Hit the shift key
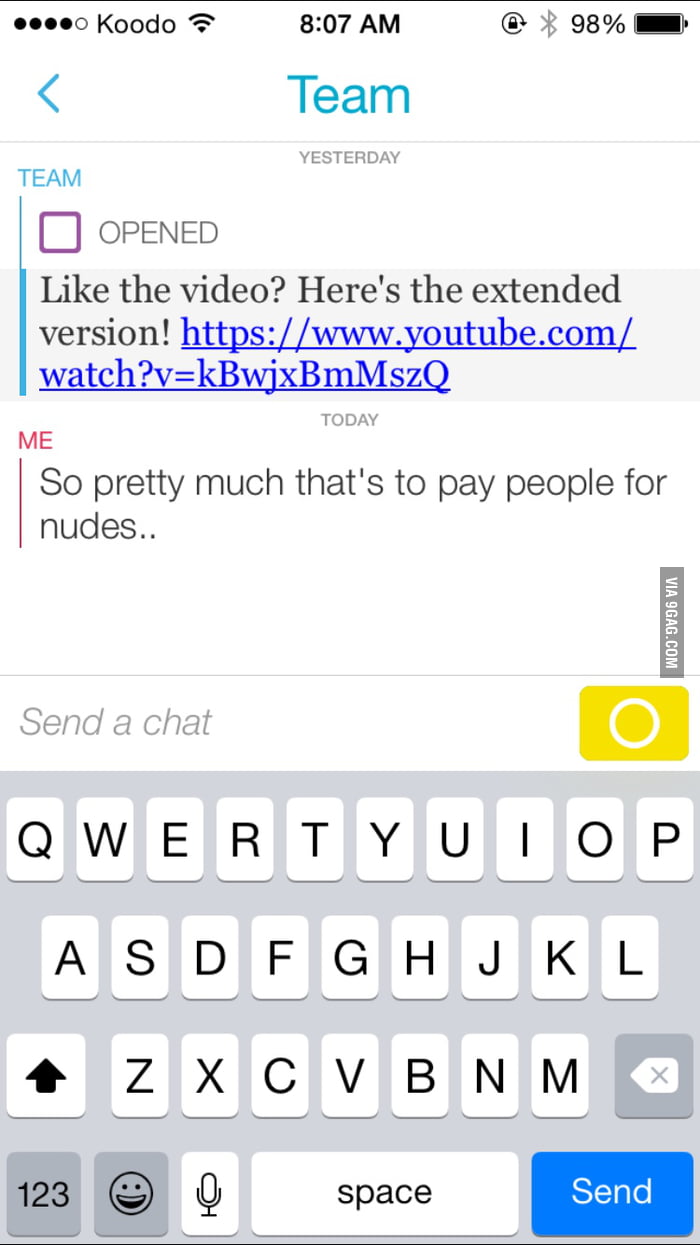Image resolution: width=700 pixels, height=1245 pixels. click(45, 1076)
